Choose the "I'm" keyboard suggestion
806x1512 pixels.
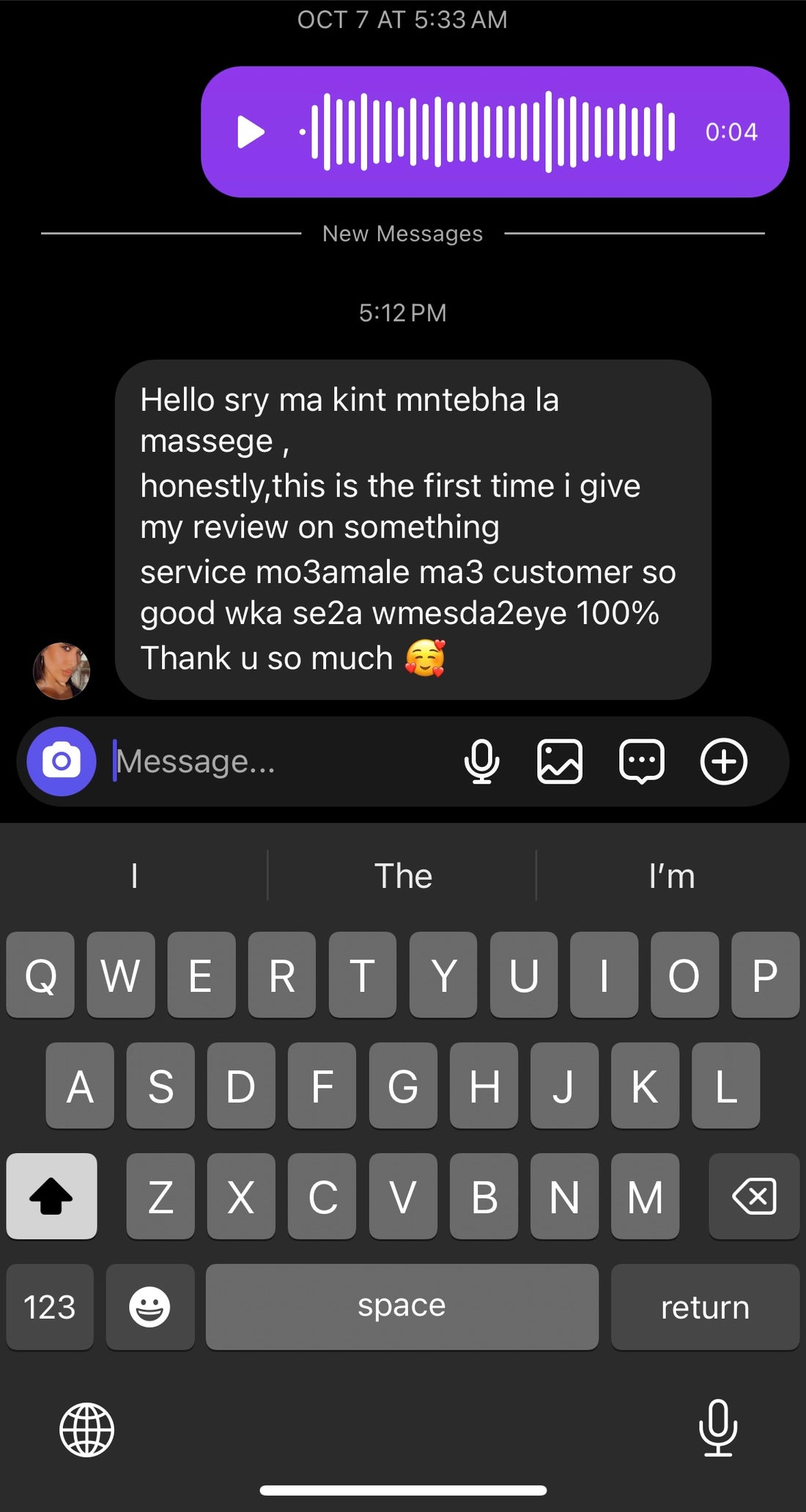671,876
